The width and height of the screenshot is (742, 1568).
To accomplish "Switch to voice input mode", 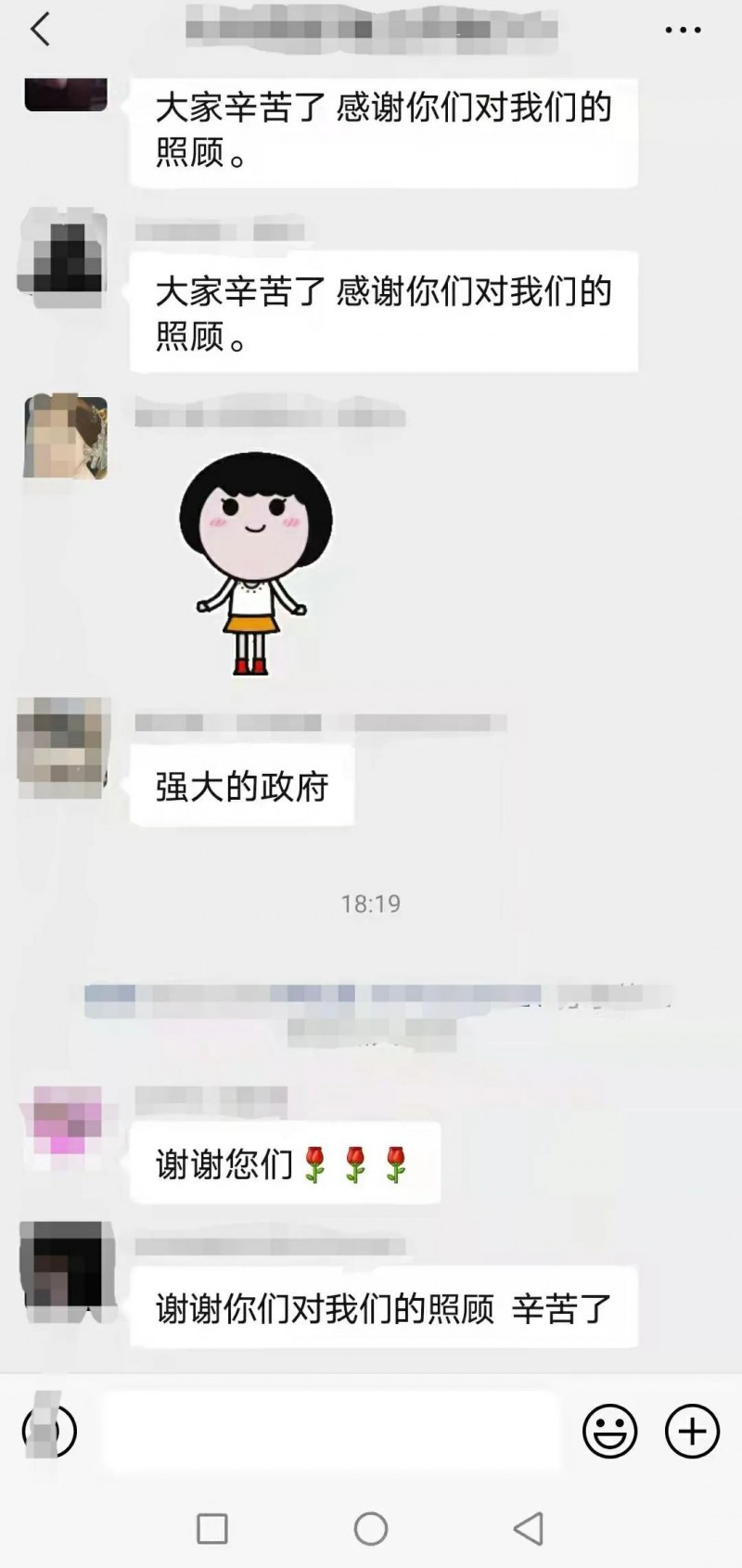I will click(49, 1431).
